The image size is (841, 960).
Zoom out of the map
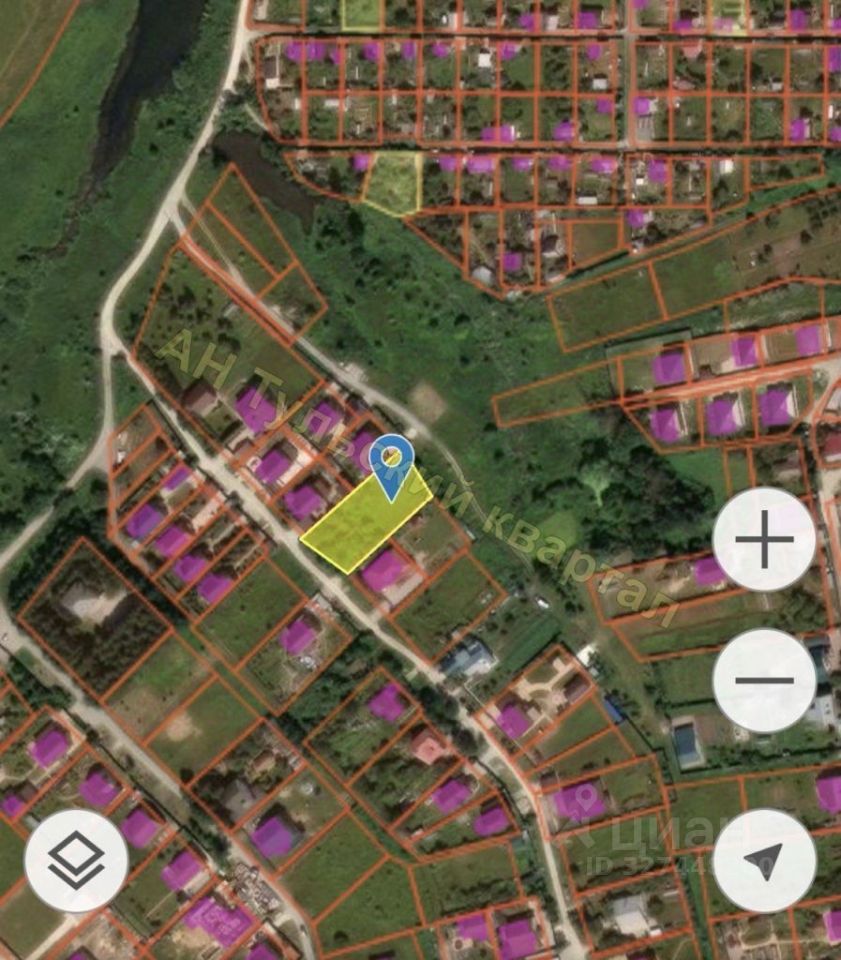pos(764,680)
